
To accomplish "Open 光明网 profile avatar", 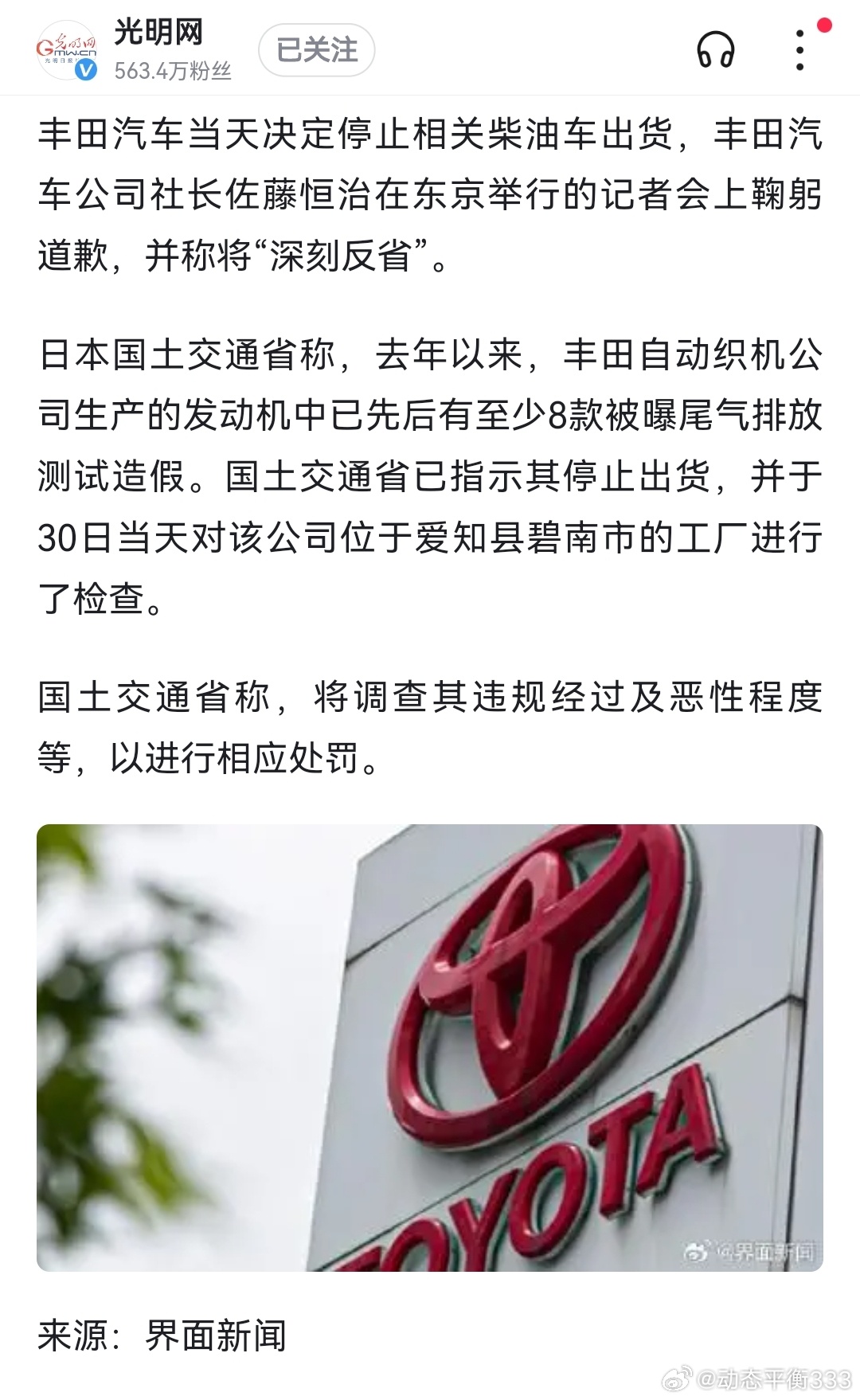I will pos(67,50).
